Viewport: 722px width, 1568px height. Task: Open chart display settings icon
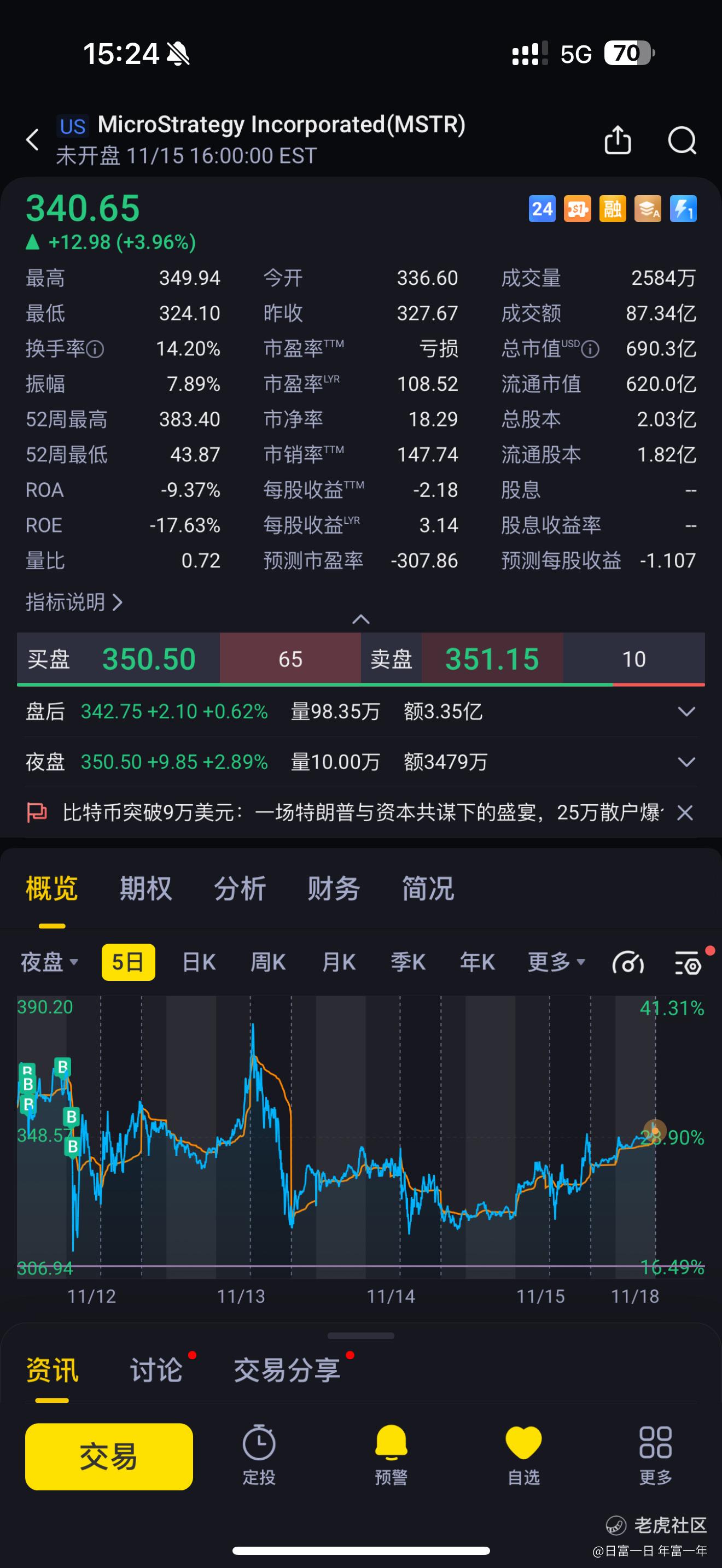pyautogui.click(x=689, y=963)
